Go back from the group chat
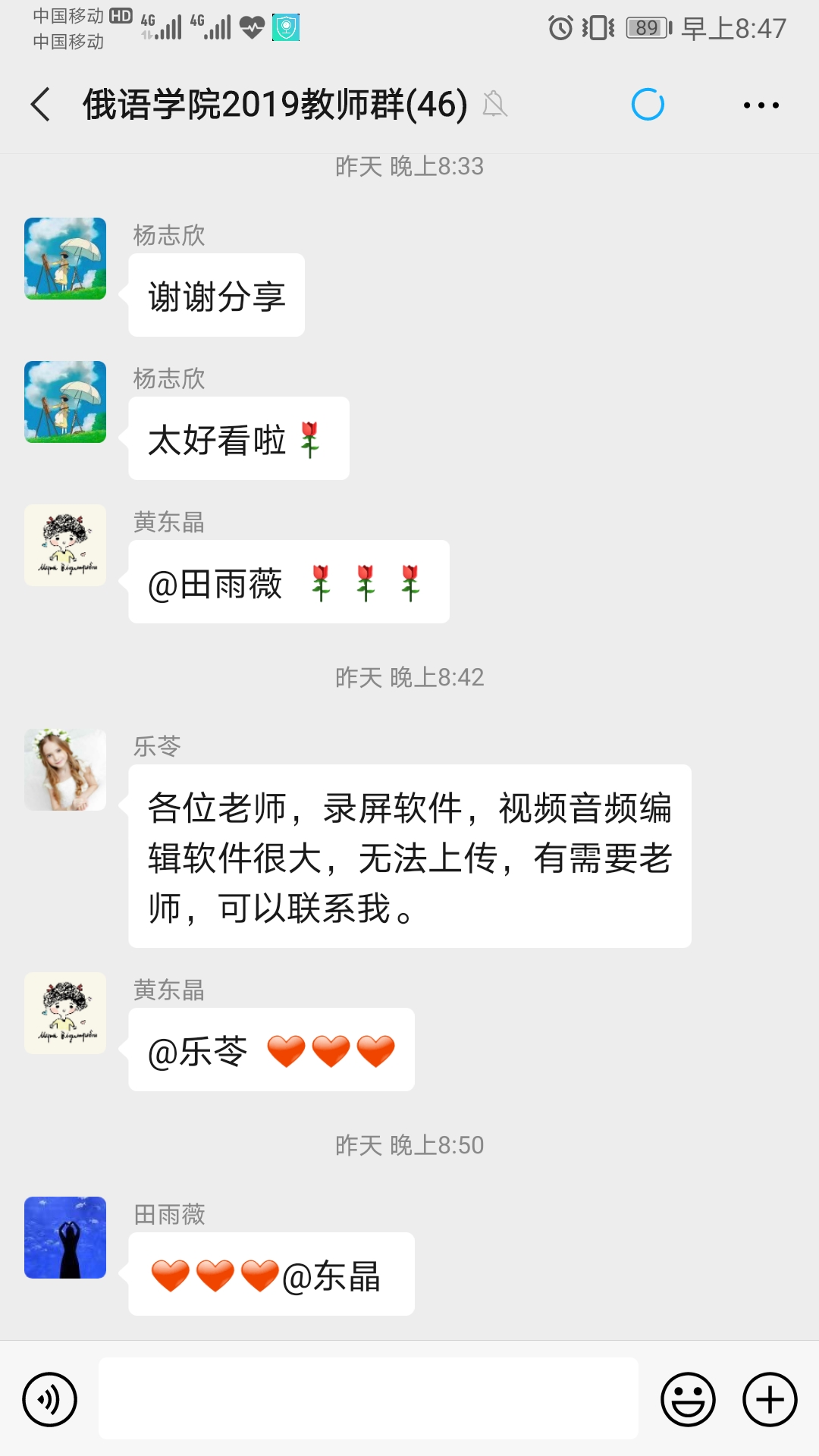Screen dimensions: 819x1456 pyautogui.click(x=41, y=105)
